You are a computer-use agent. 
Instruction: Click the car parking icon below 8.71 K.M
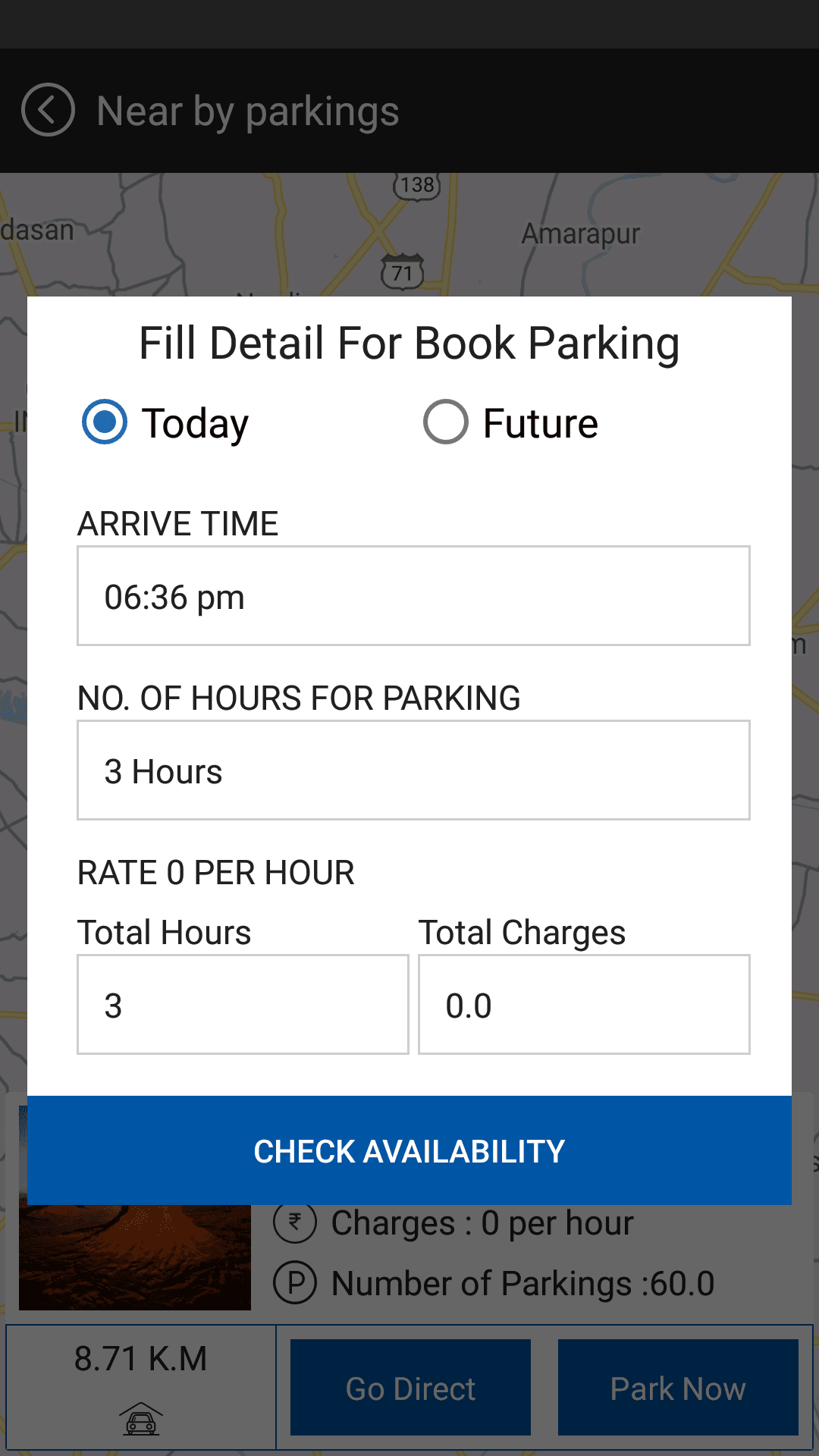coord(141,1417)
